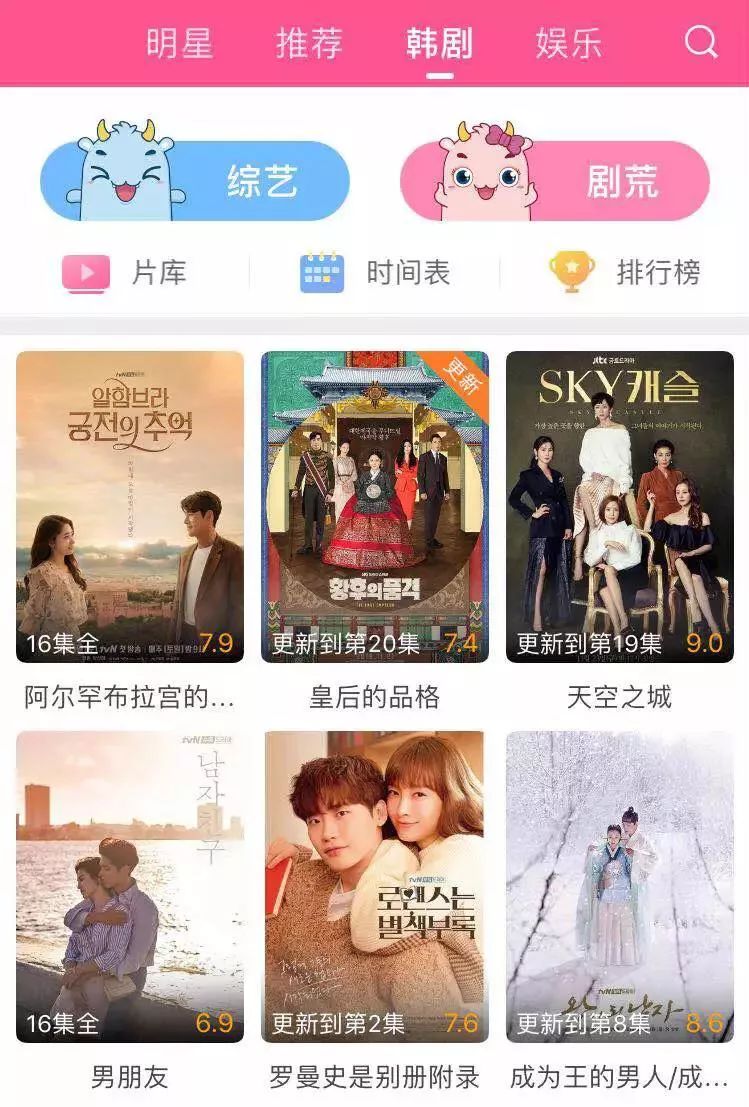
Task: Tap the 天空之城 poster
Action: (620, 506)
